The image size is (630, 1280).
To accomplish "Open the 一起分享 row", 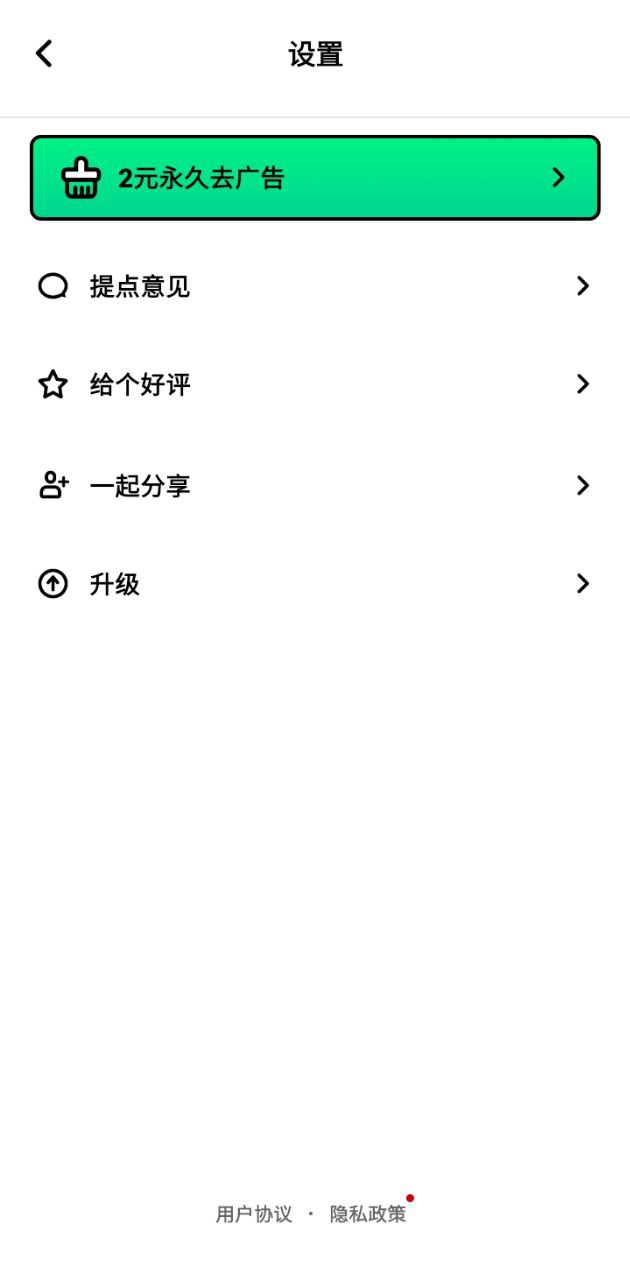I will (315, 486).
